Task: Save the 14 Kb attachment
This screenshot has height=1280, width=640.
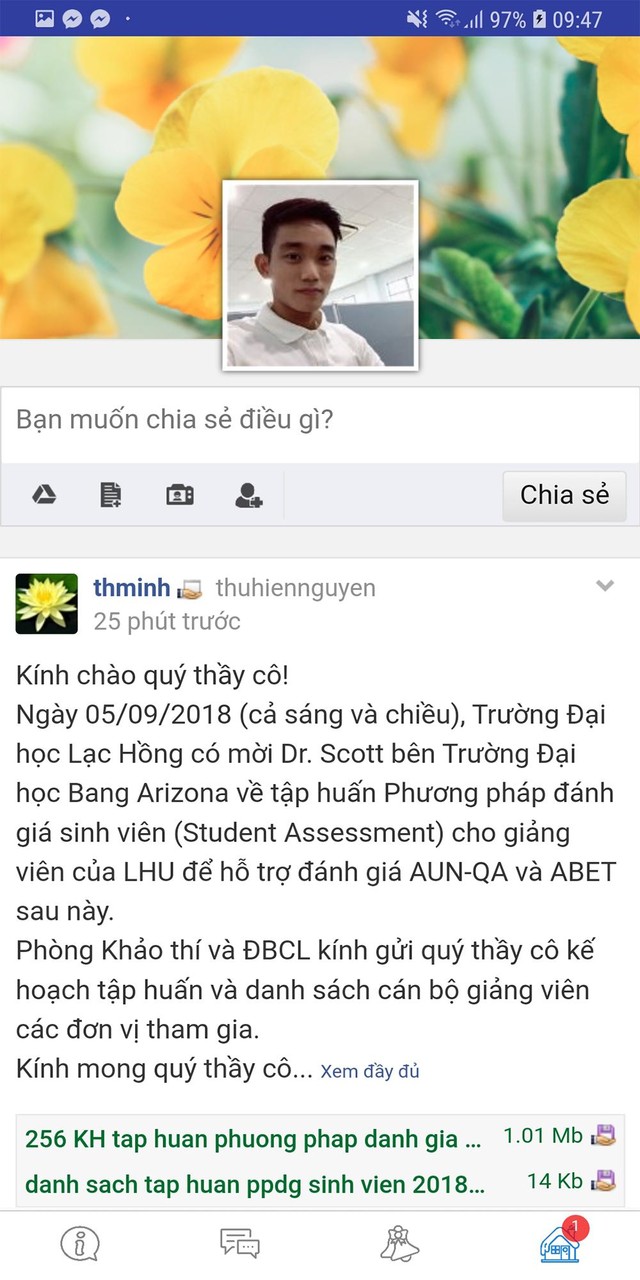Action: click(603, 1181)
